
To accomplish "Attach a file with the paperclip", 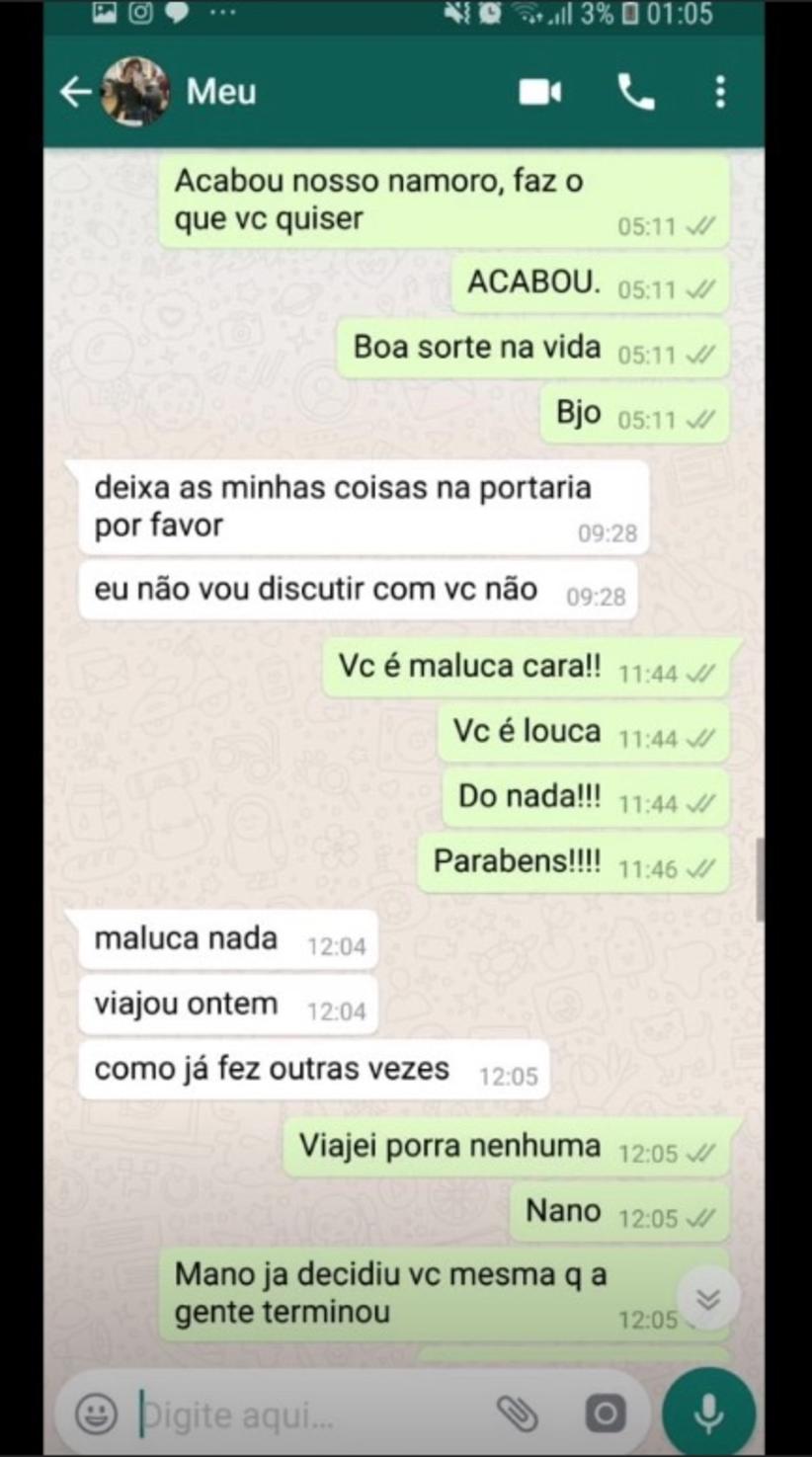I will [x=517, y=1414].
